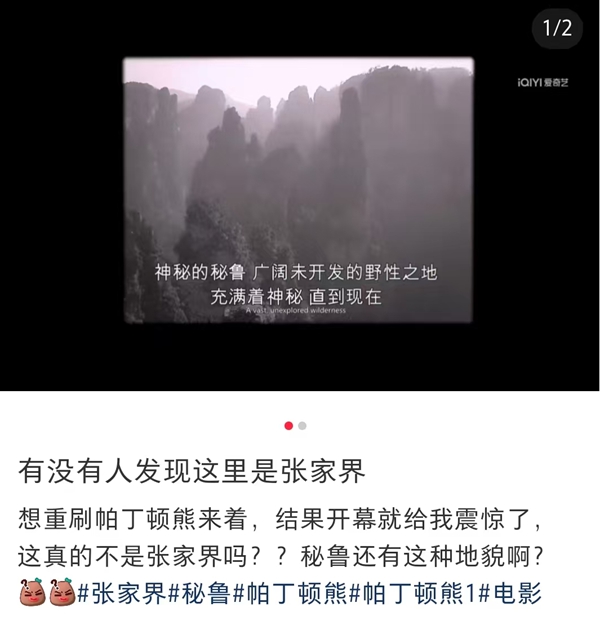Open the #张家界 hashtag

(122, 593)
